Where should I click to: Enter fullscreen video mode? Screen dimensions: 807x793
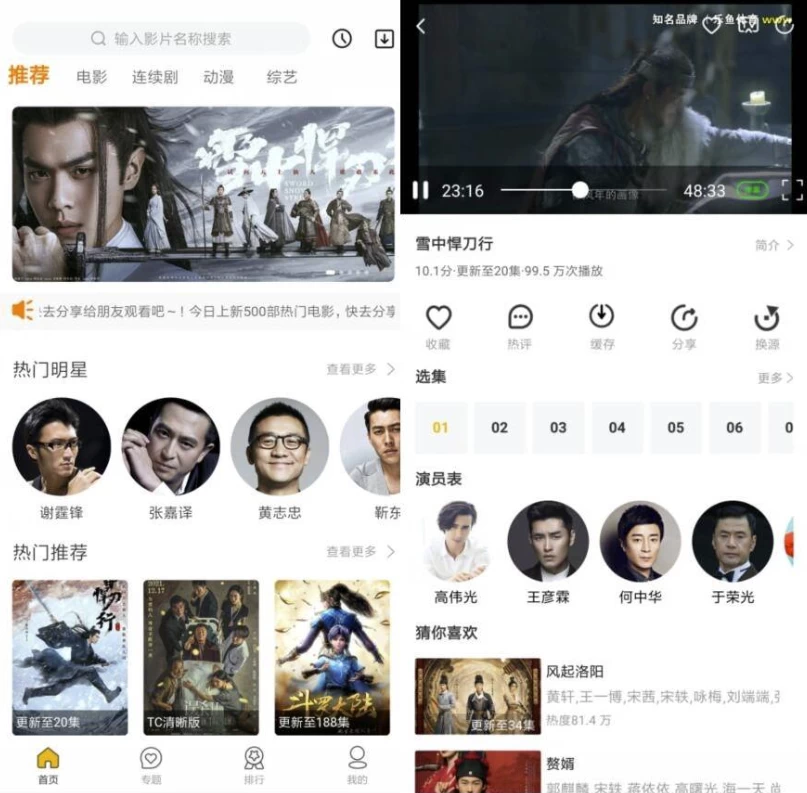pos(792,190)
